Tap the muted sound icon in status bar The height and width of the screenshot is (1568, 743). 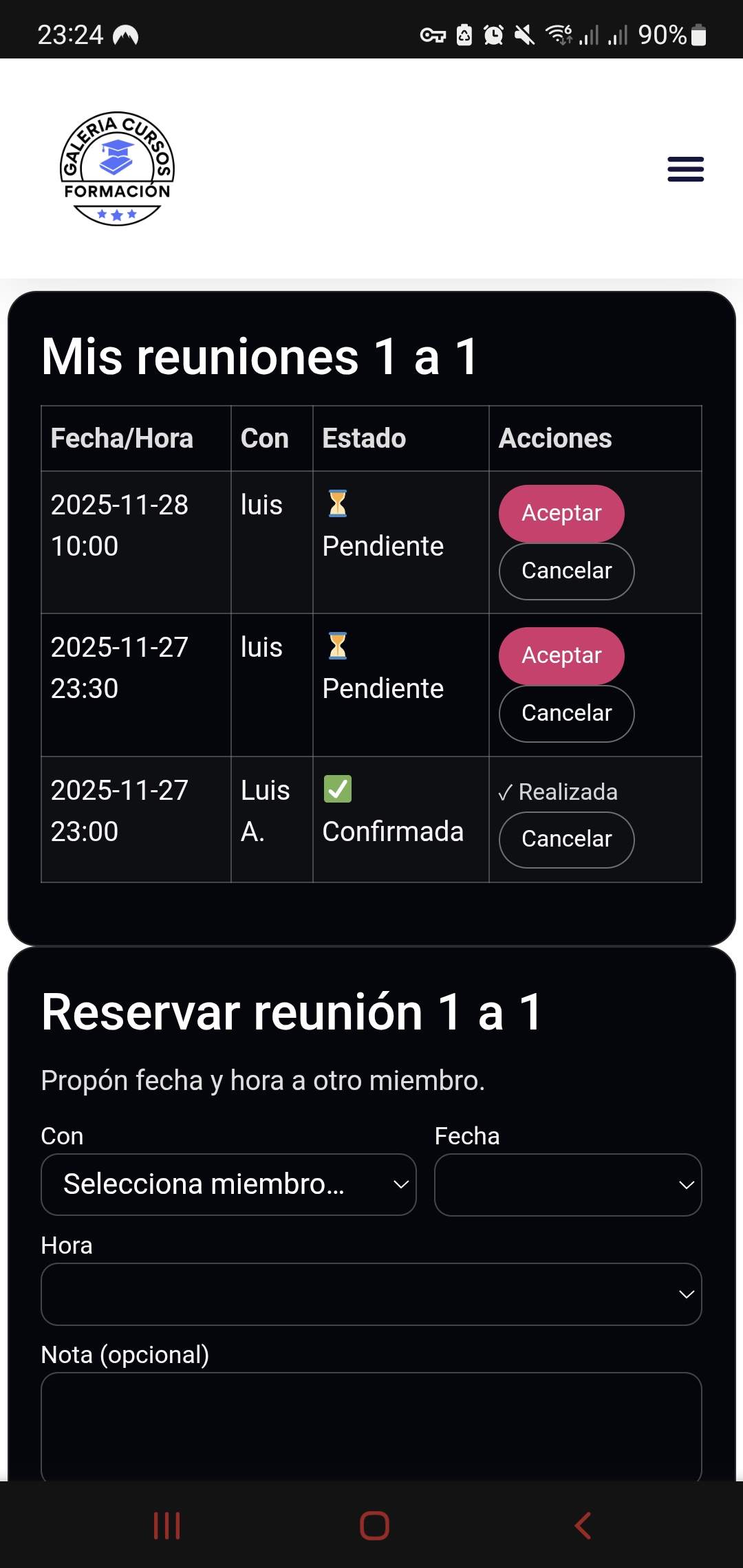coord(524,34)
